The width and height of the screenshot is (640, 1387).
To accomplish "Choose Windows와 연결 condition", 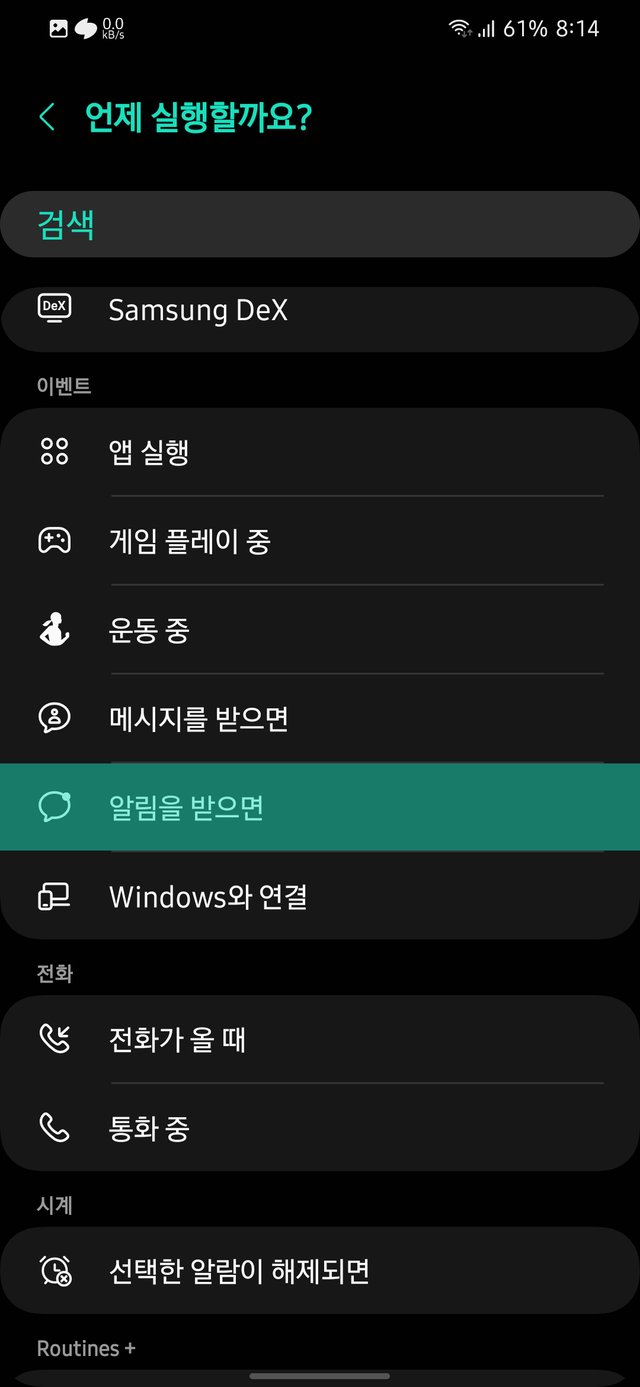I will tap(320, 896).
